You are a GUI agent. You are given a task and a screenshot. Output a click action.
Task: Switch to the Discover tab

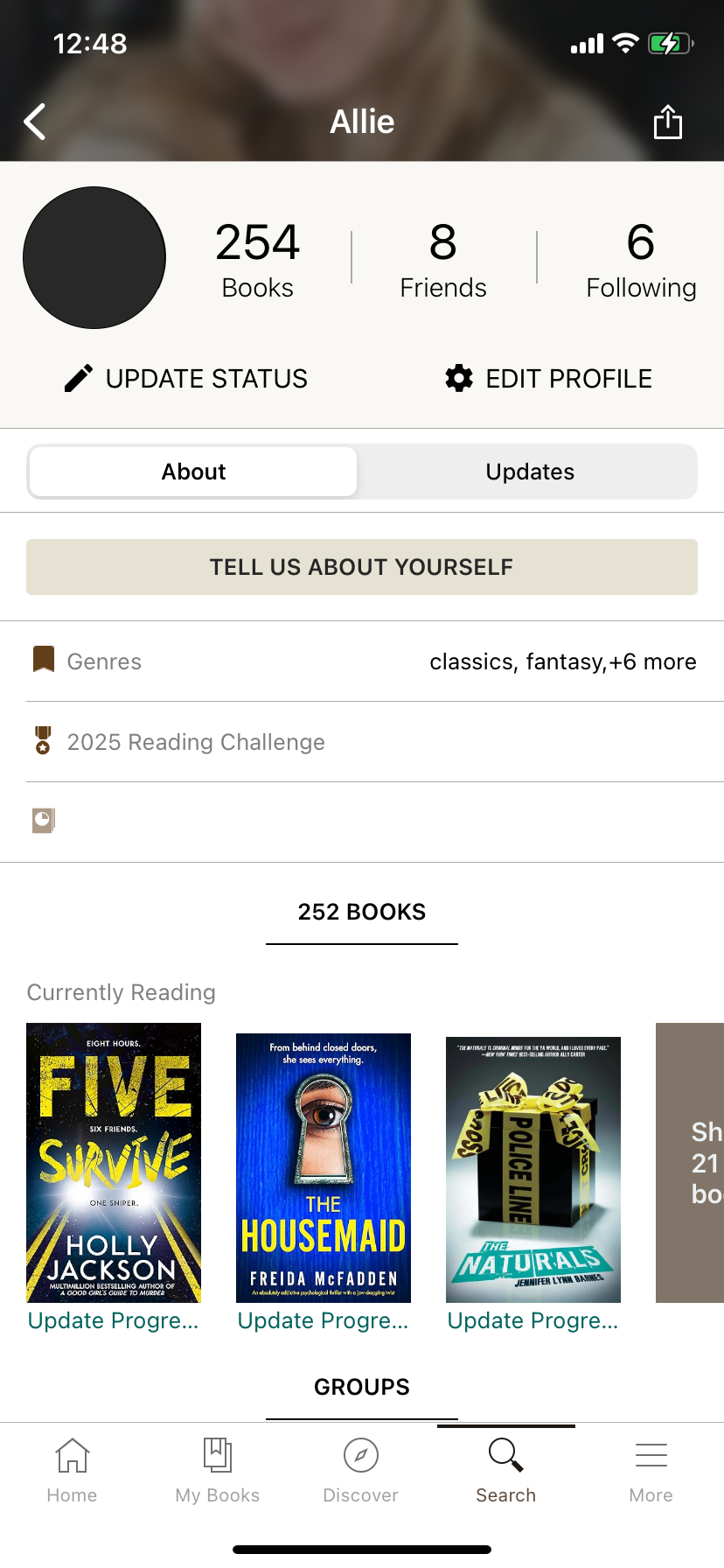360,1470
